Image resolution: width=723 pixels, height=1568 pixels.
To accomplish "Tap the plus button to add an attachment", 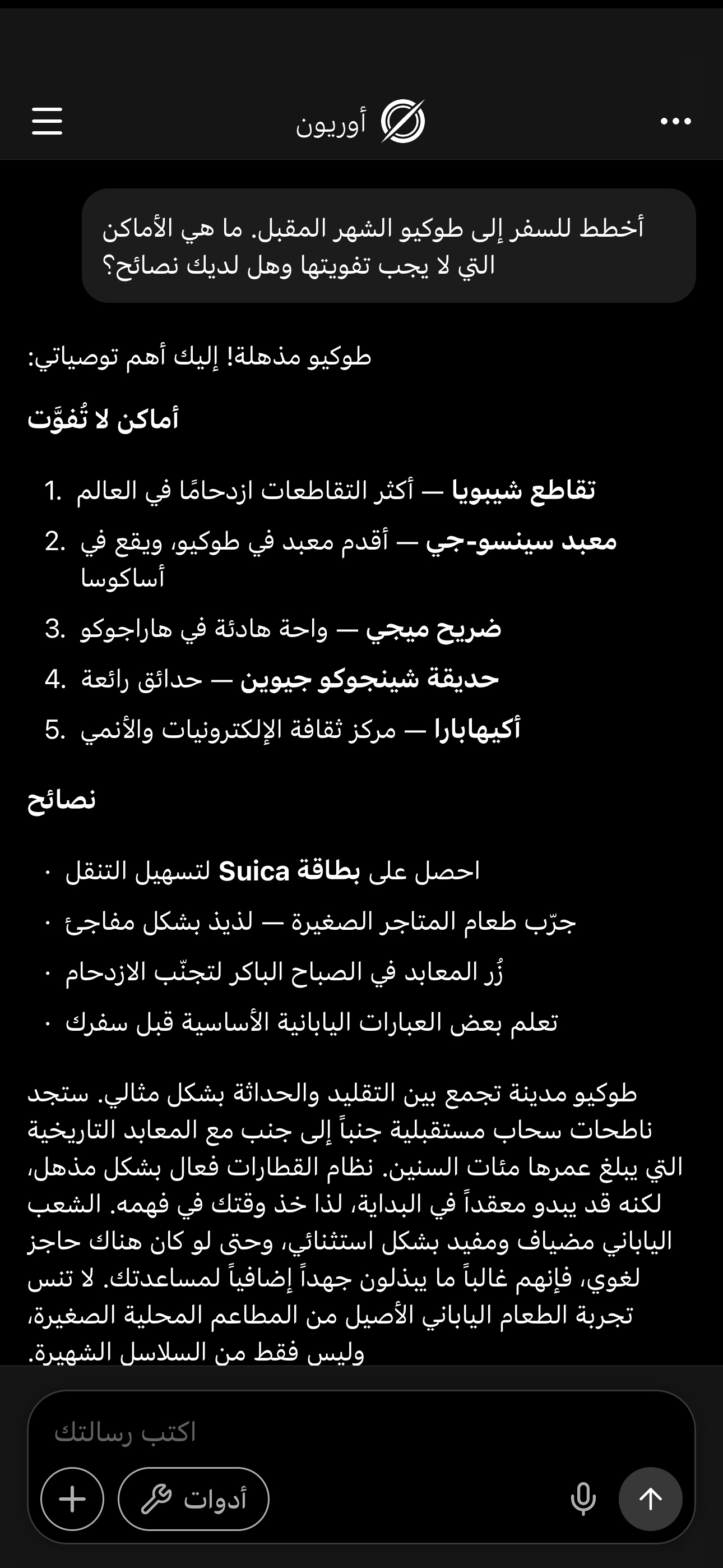I will click(72, 1498).
